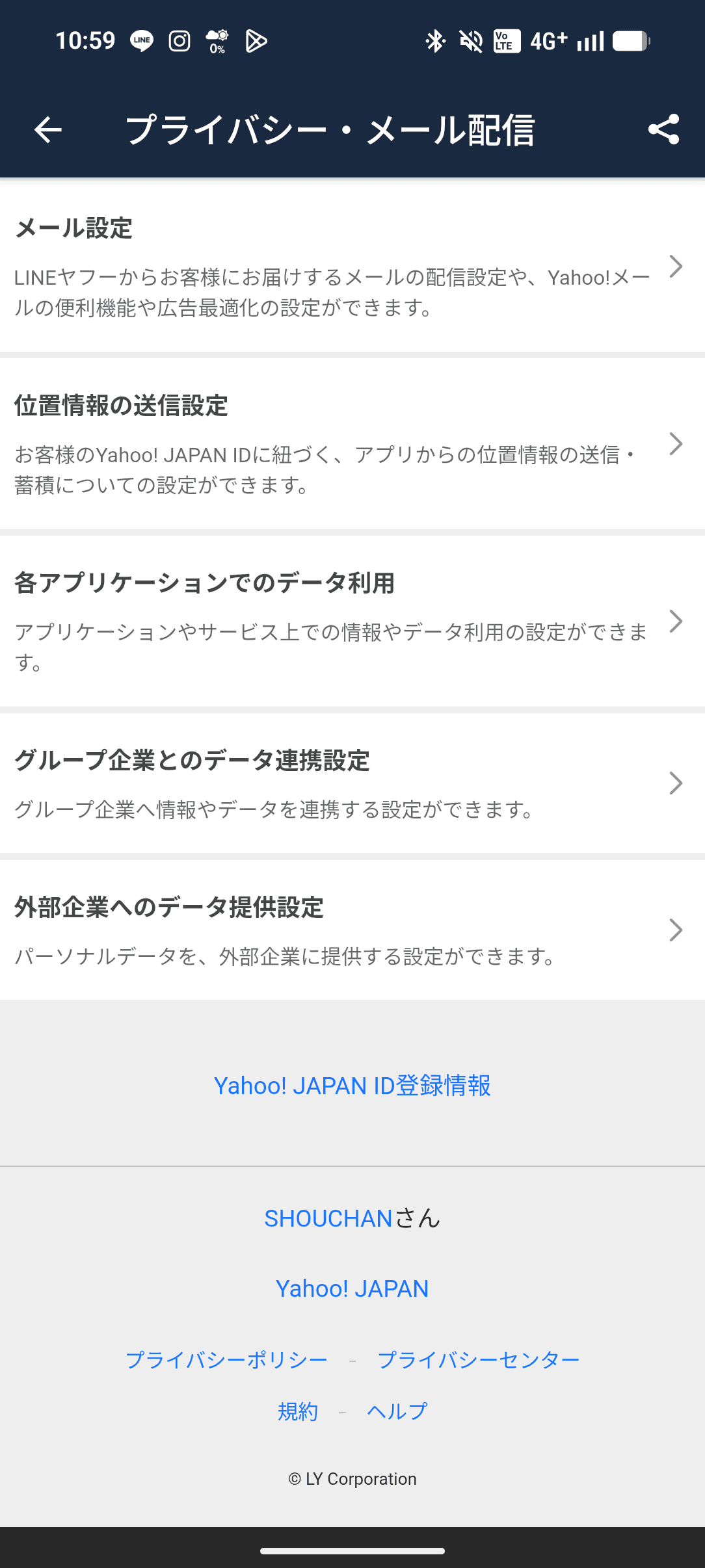
Task: Open Yahoo! JAPAN ID登録情報 link
Action: tap(352, 1086)
